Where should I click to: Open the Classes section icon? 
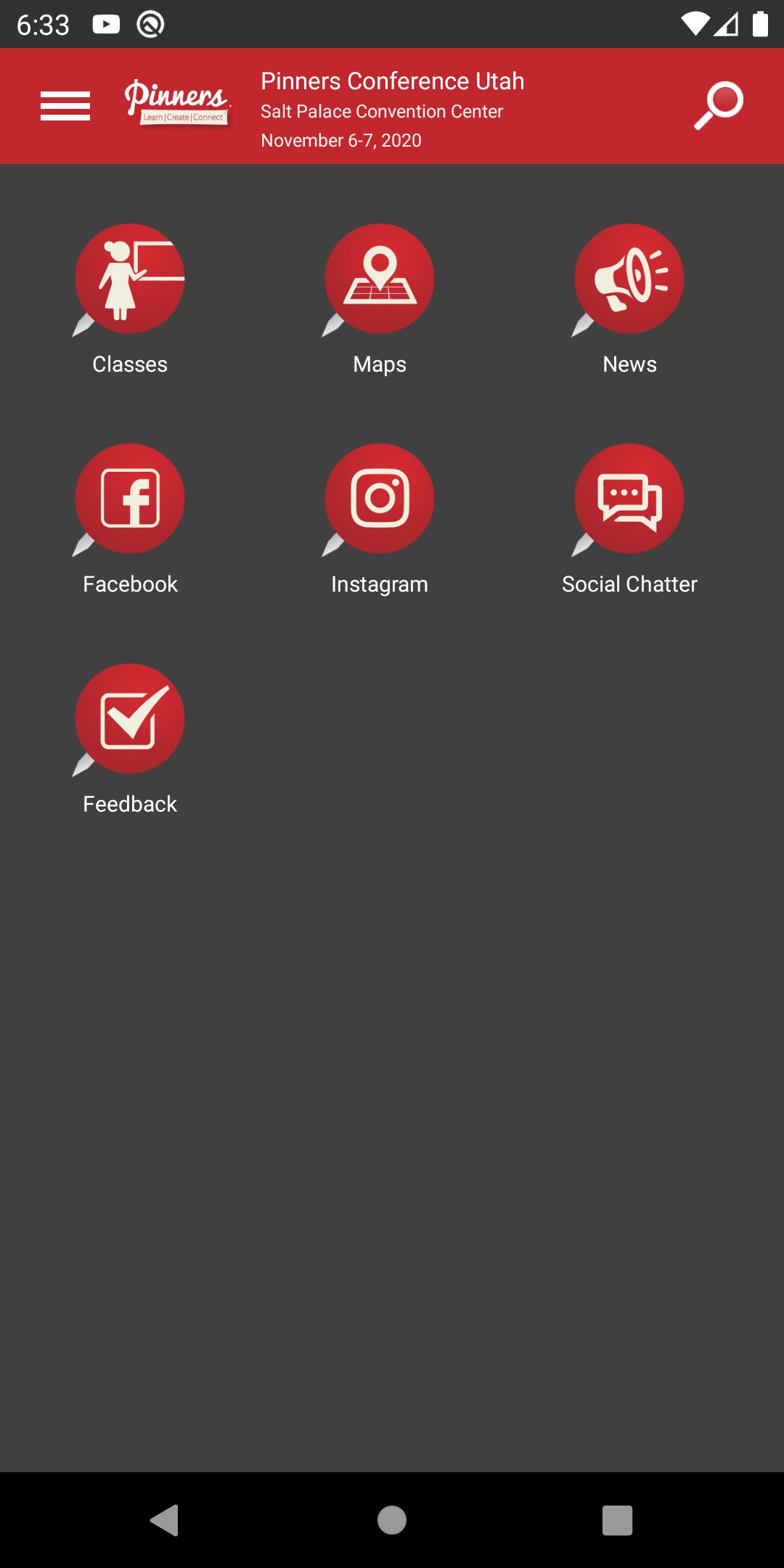tap(129, 279)
